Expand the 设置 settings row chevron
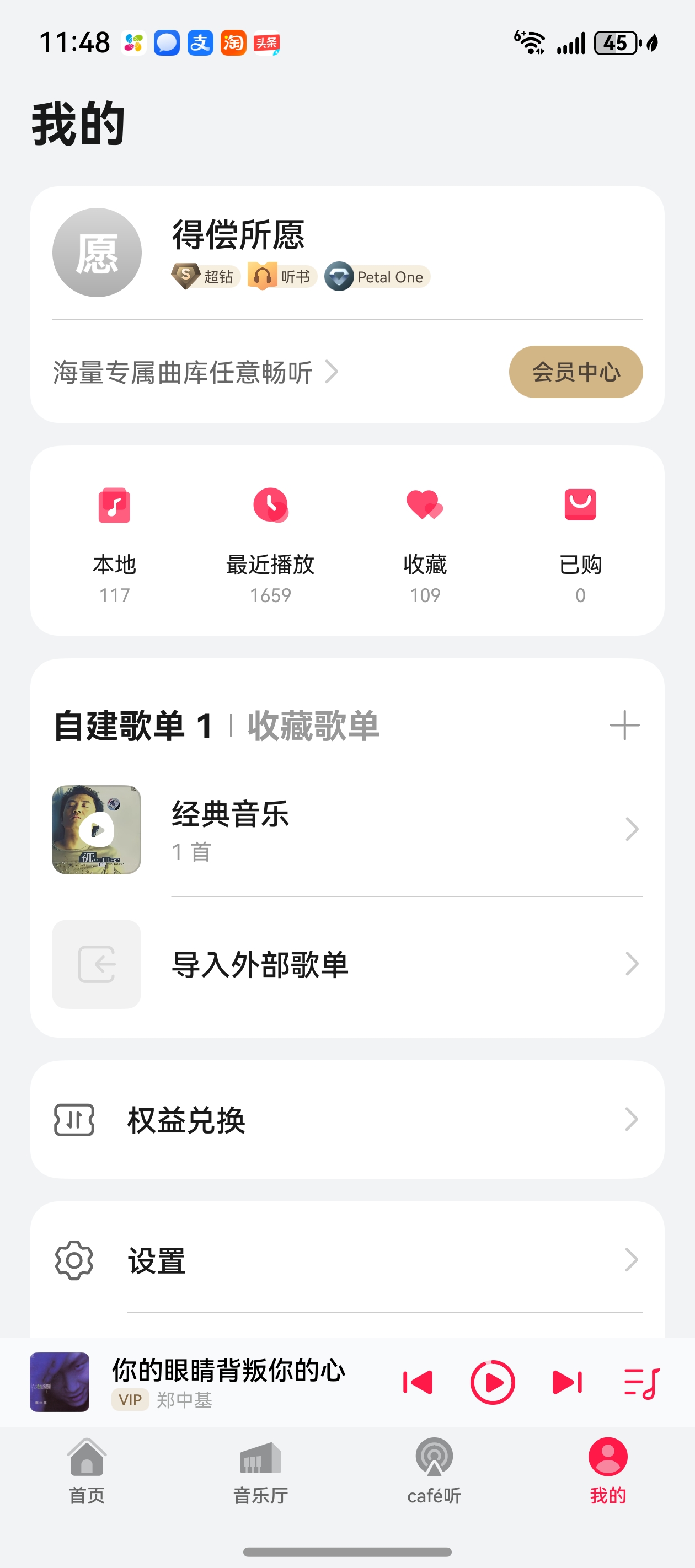The height and width of the screenshot is (1568, 695). click(632, 1261)
